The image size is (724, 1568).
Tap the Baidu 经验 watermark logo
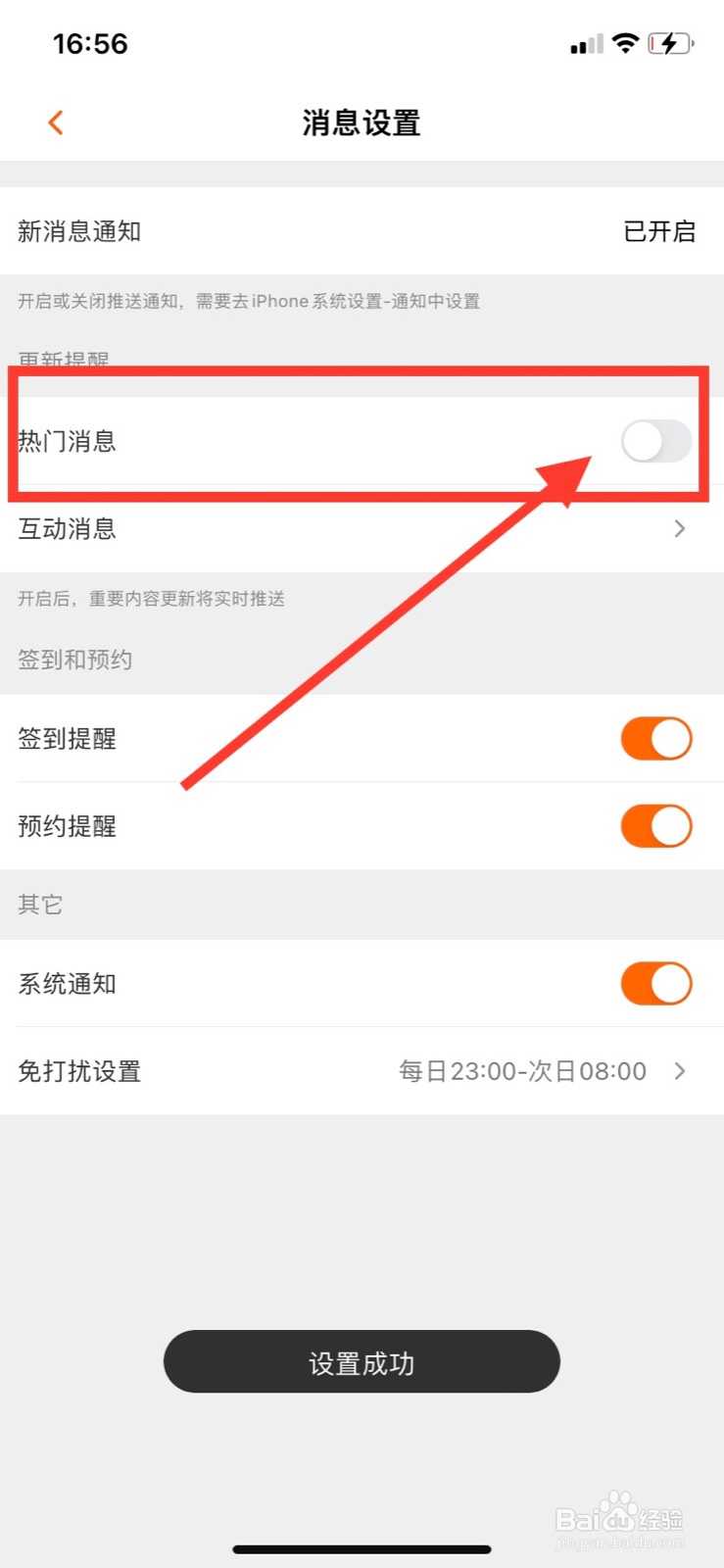tap(619, 1514)
